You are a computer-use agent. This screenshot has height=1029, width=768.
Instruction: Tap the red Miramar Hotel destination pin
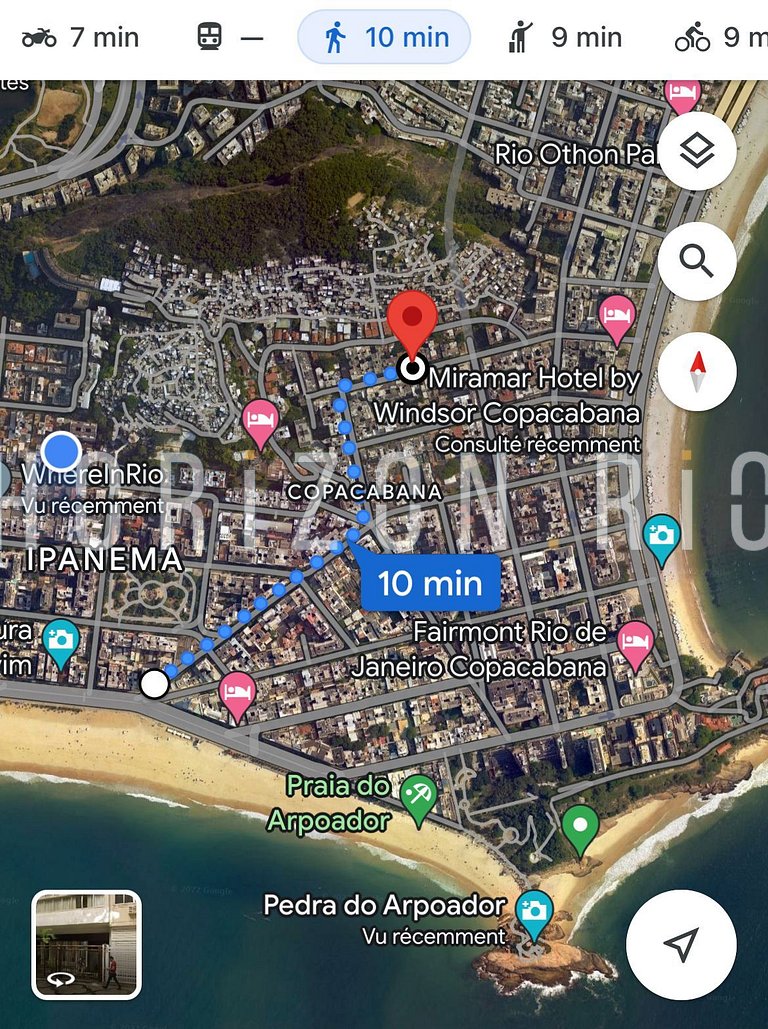point(412,320)
